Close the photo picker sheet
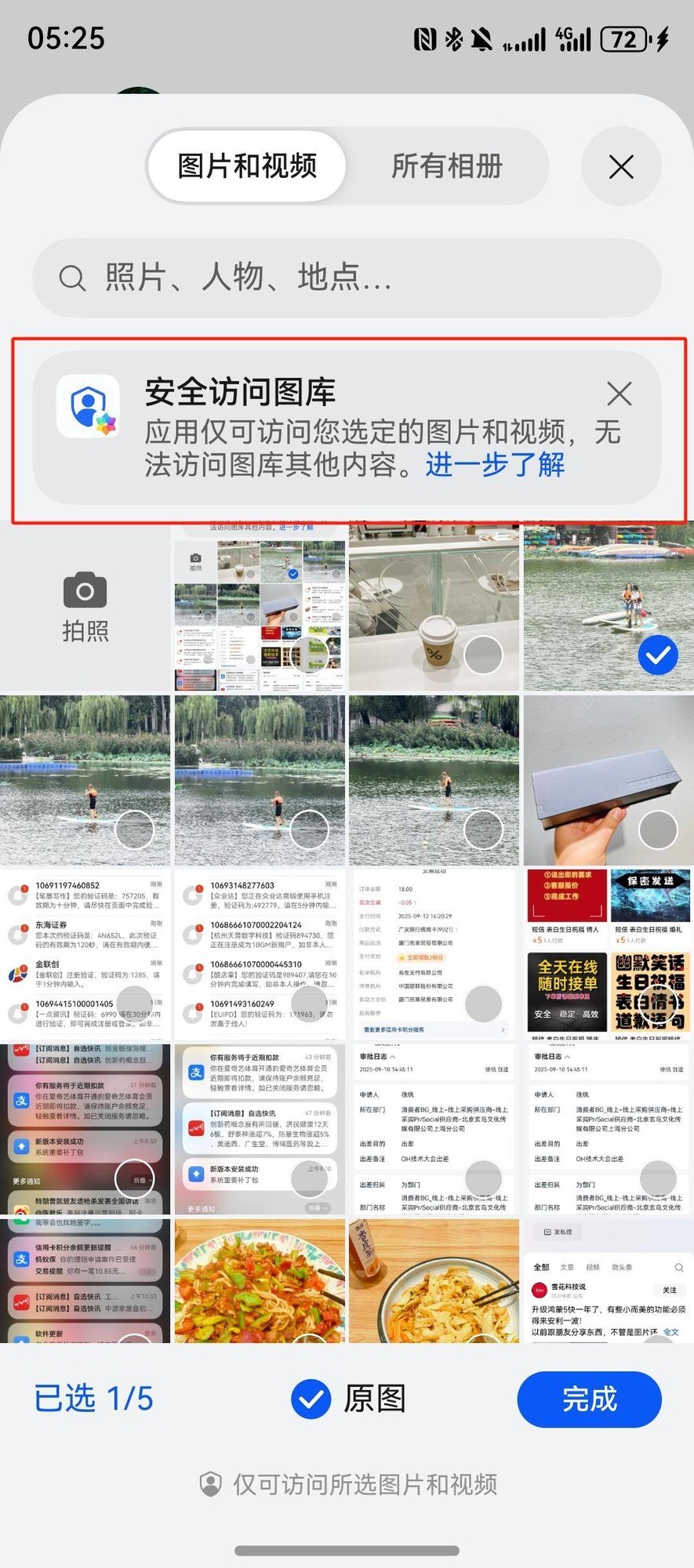This screenshot has height=1568, width=694. coord(621,166)
